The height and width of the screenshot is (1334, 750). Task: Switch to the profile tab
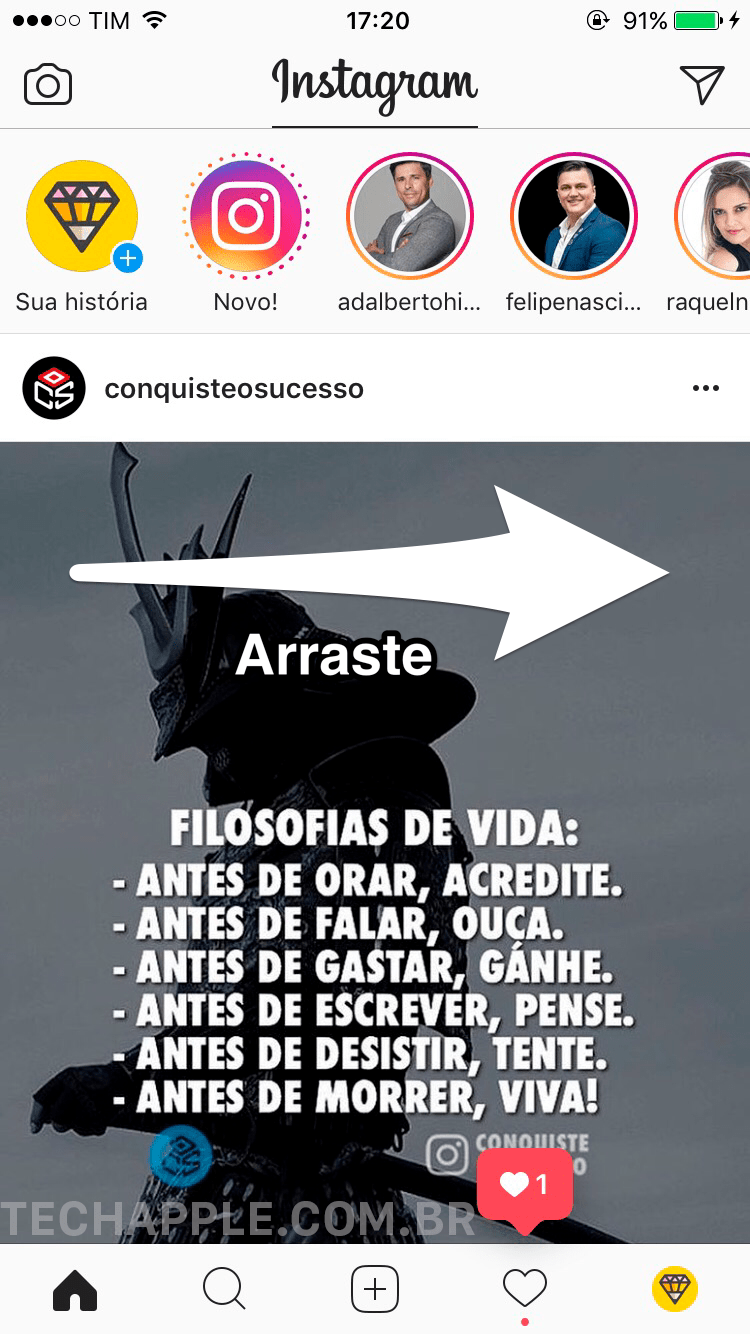tap(675, 1289)
